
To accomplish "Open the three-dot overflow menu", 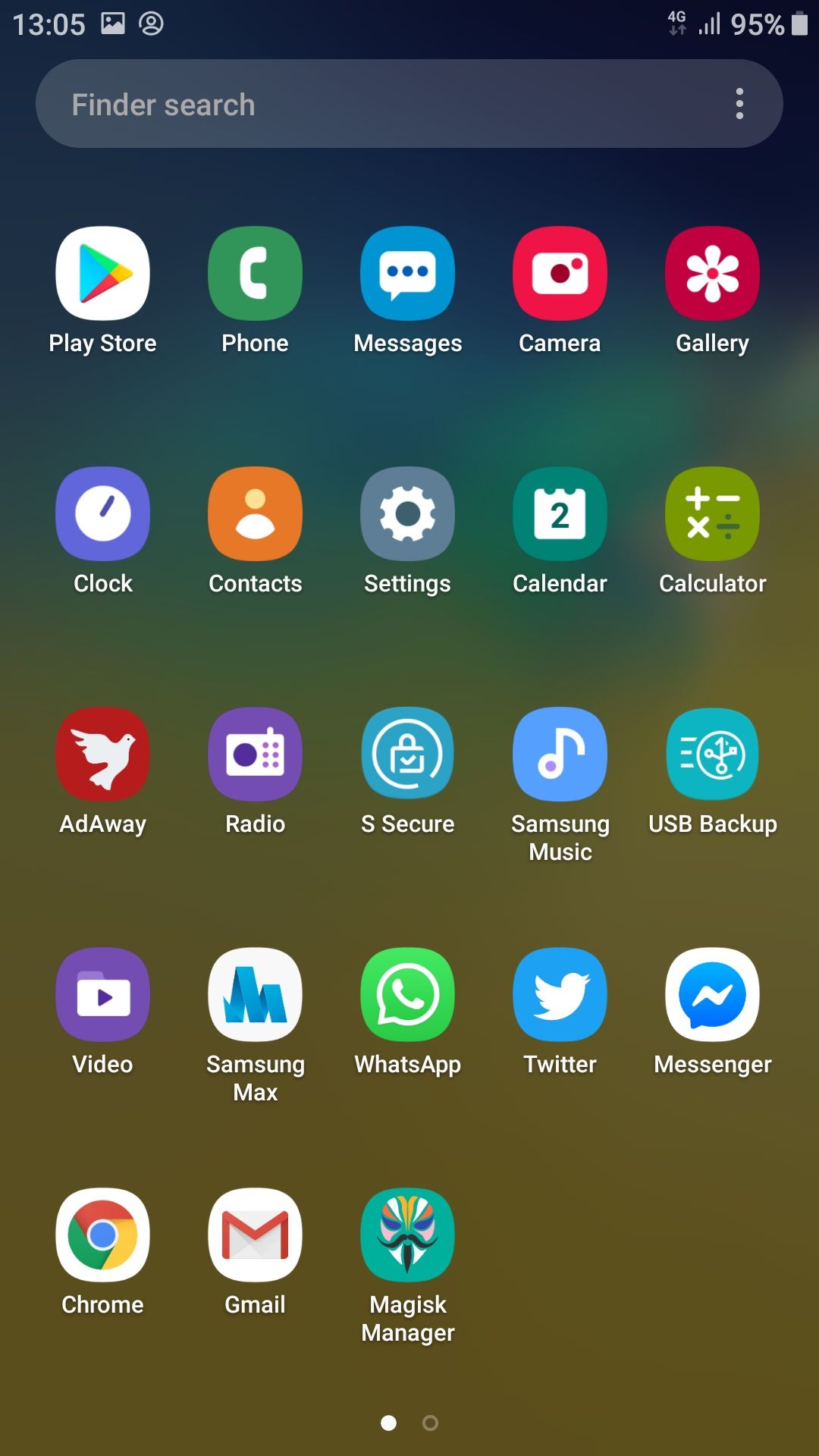I will tap(739, 104).
